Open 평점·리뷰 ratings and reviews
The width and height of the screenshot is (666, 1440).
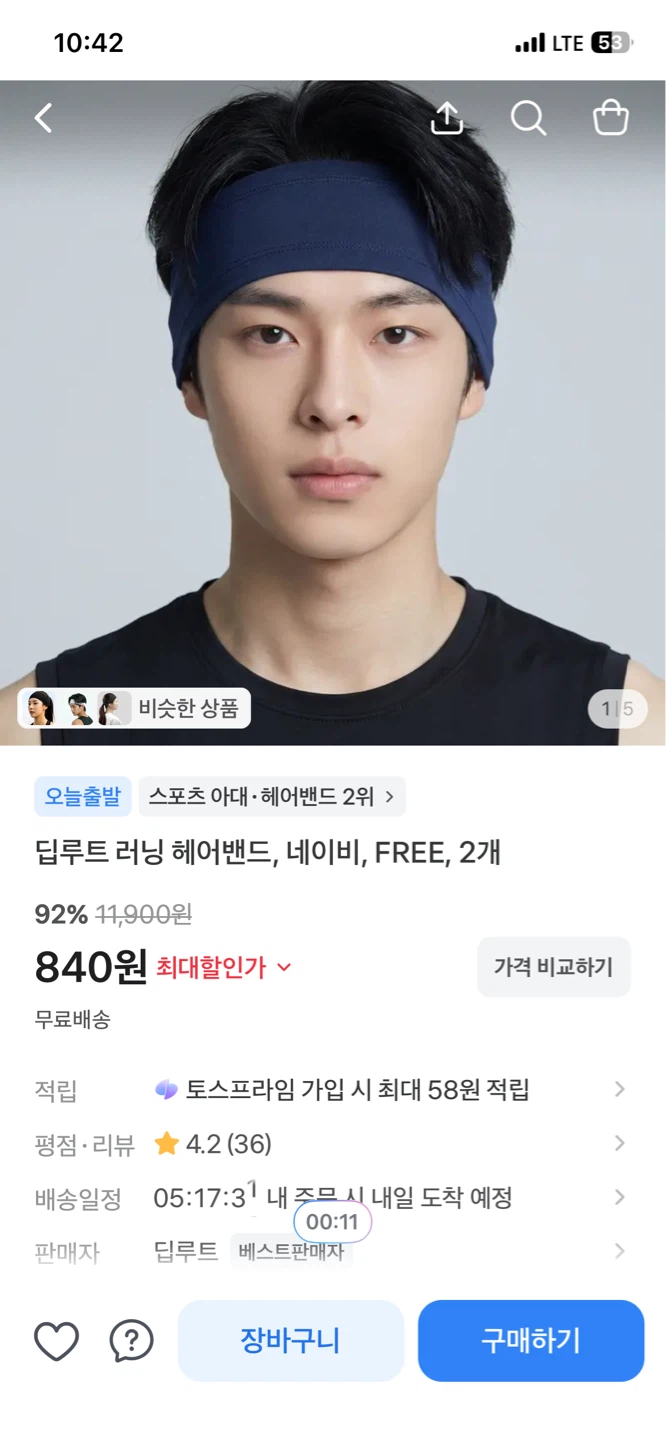pos(331,1144)
